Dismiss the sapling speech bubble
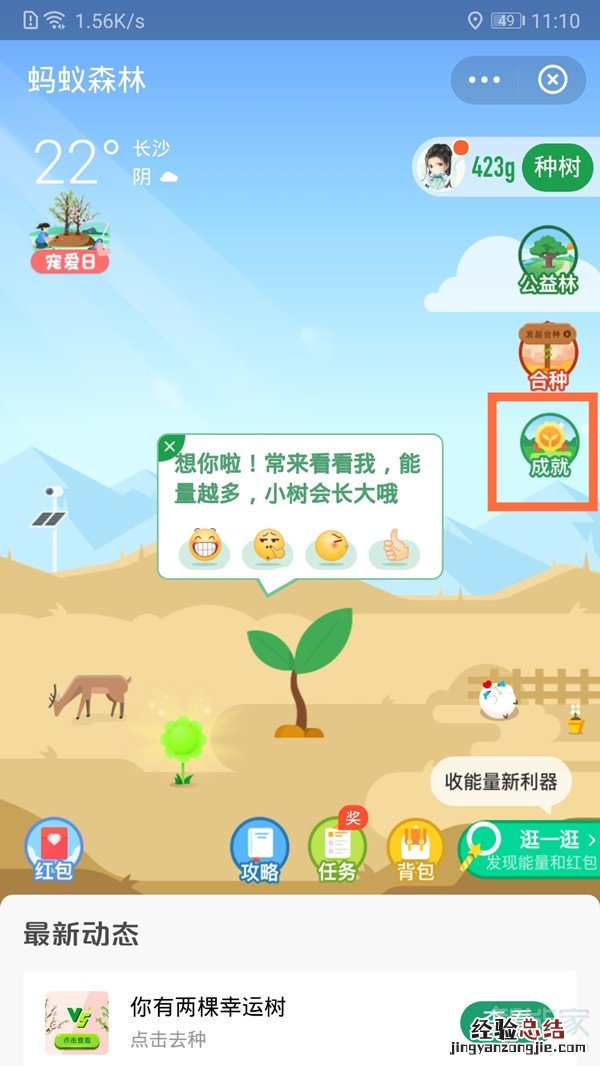This screenshot has height=1066, width=600. 171,446
